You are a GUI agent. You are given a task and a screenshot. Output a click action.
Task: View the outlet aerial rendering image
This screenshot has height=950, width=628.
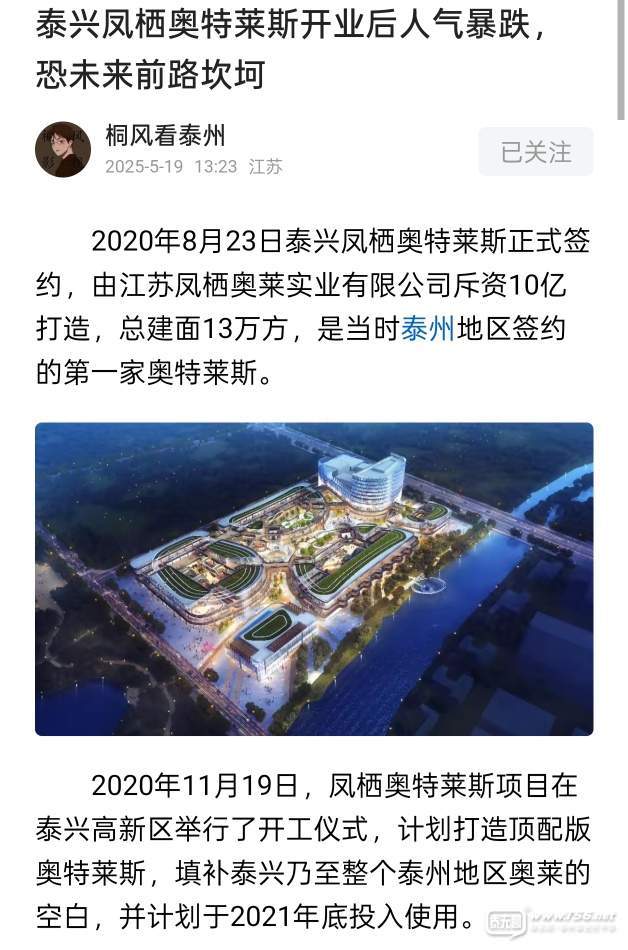(314, 578)
